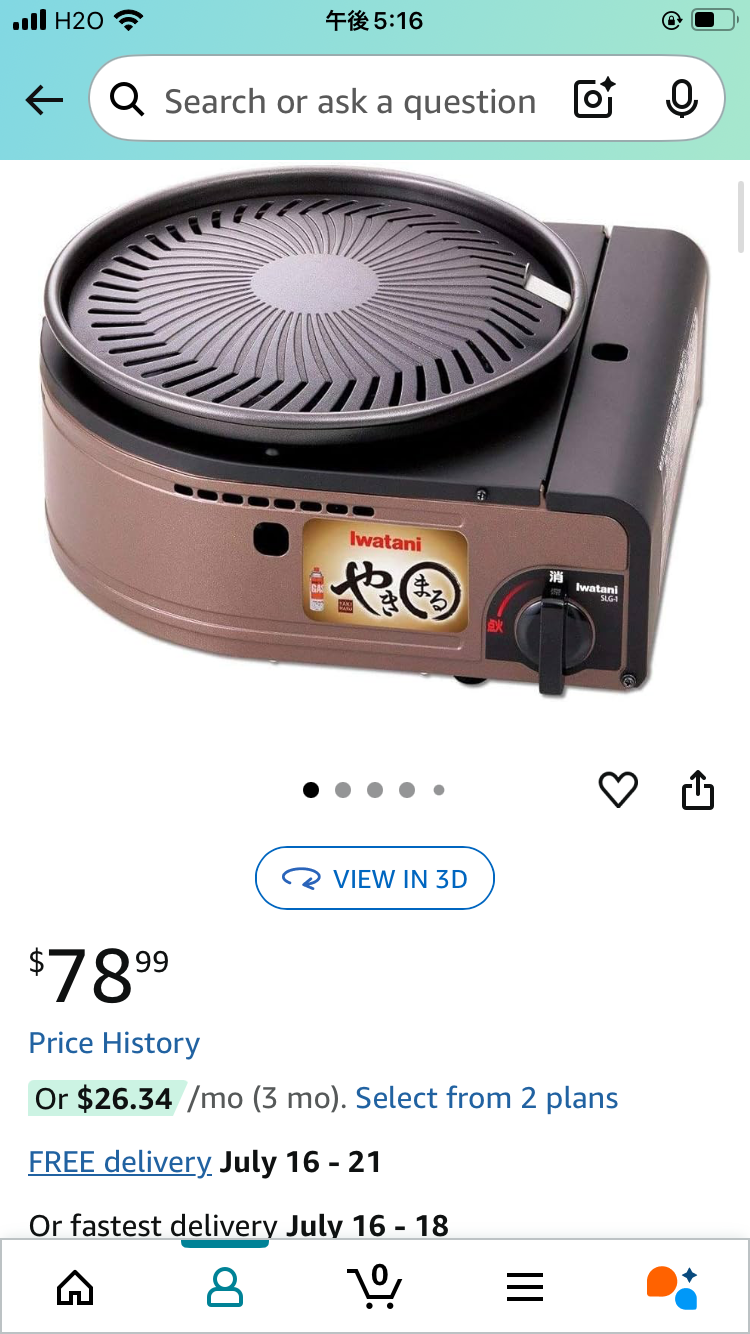Open the AI assistant chat icon
Image resolution: width=750 pixels, height=1334 pixels.
[x=672, y=1286]
